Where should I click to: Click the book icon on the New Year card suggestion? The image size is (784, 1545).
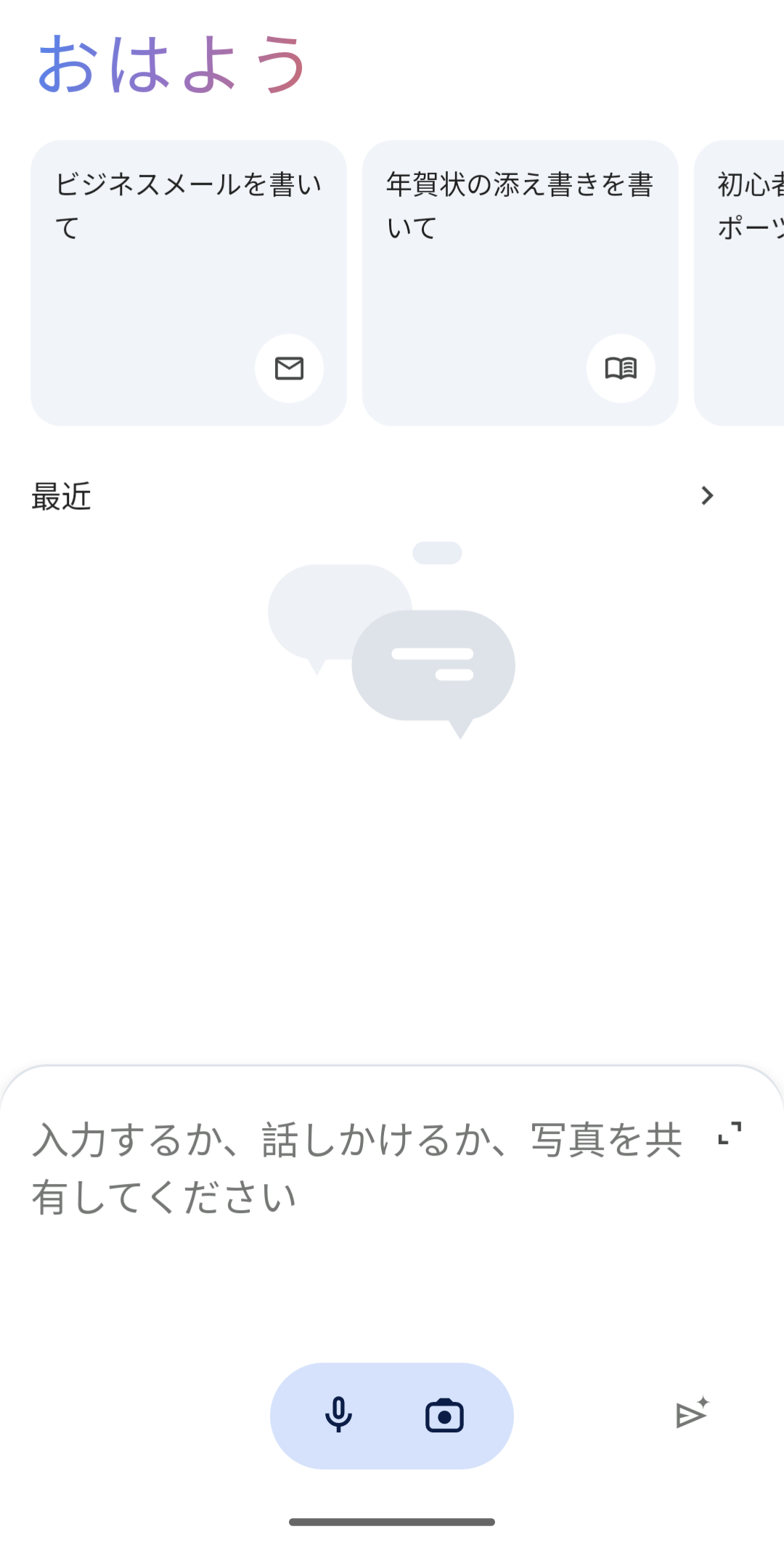(621, 368)
